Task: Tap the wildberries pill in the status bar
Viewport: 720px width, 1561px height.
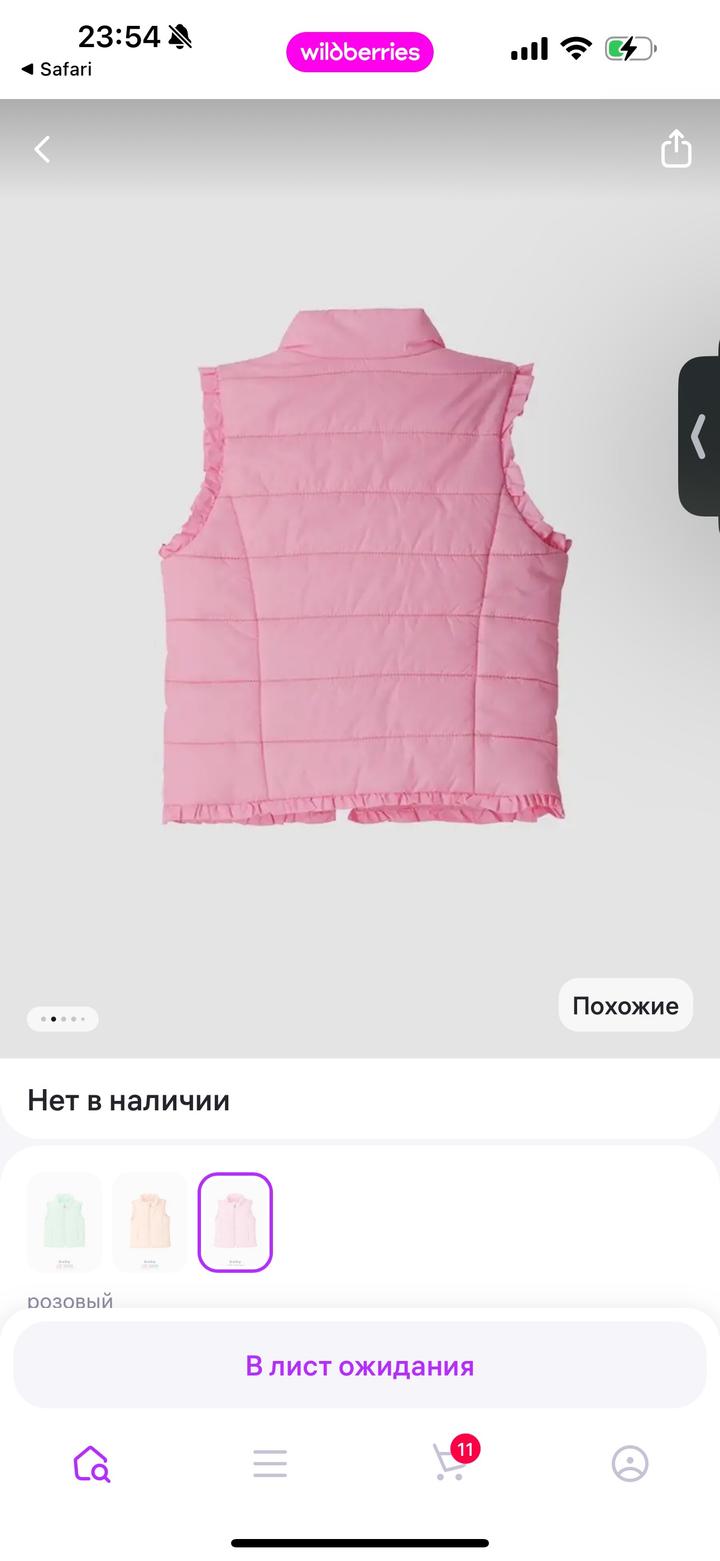Action: coord(360,51)
